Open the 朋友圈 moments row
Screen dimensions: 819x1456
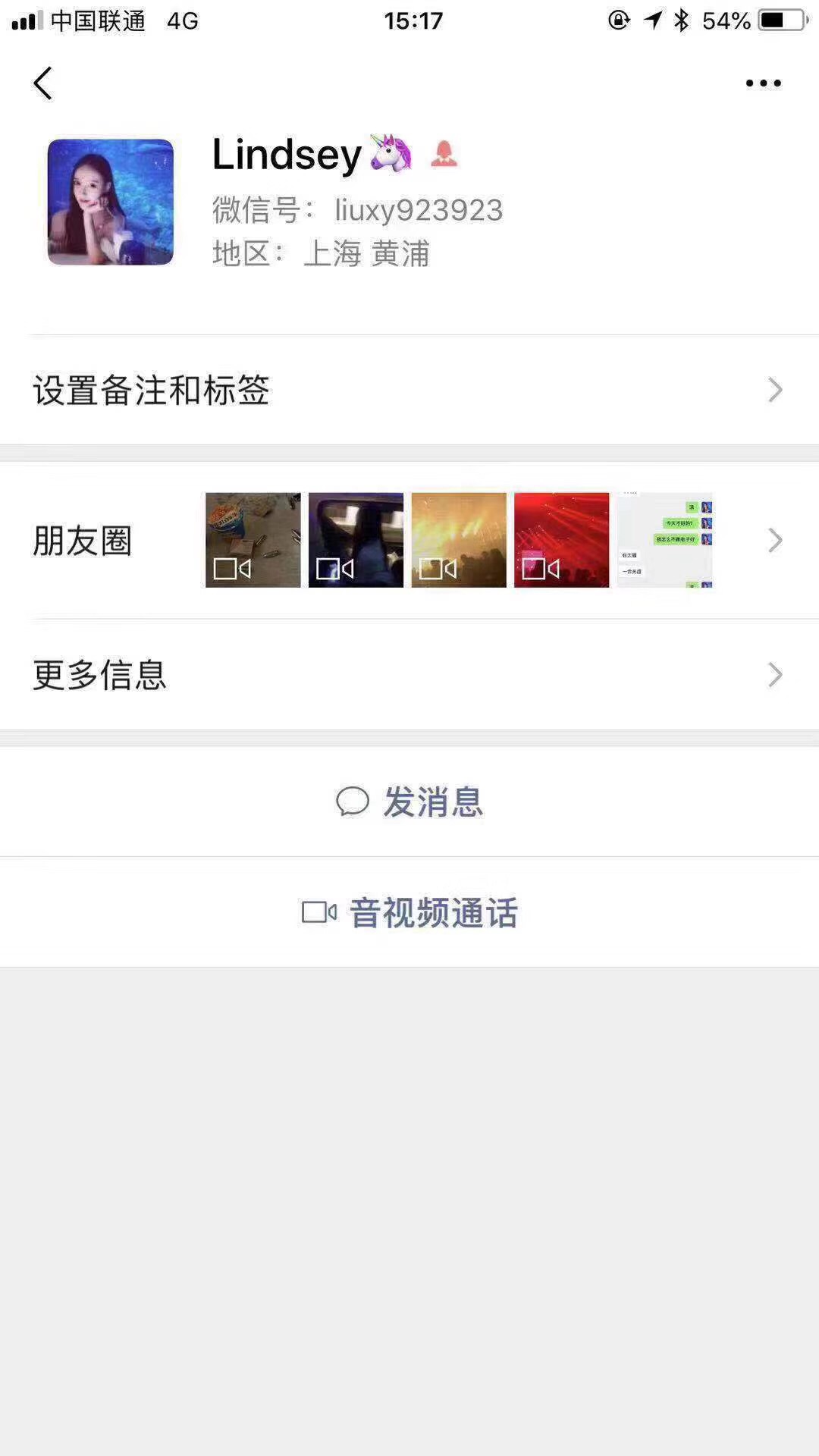point(409,540)
